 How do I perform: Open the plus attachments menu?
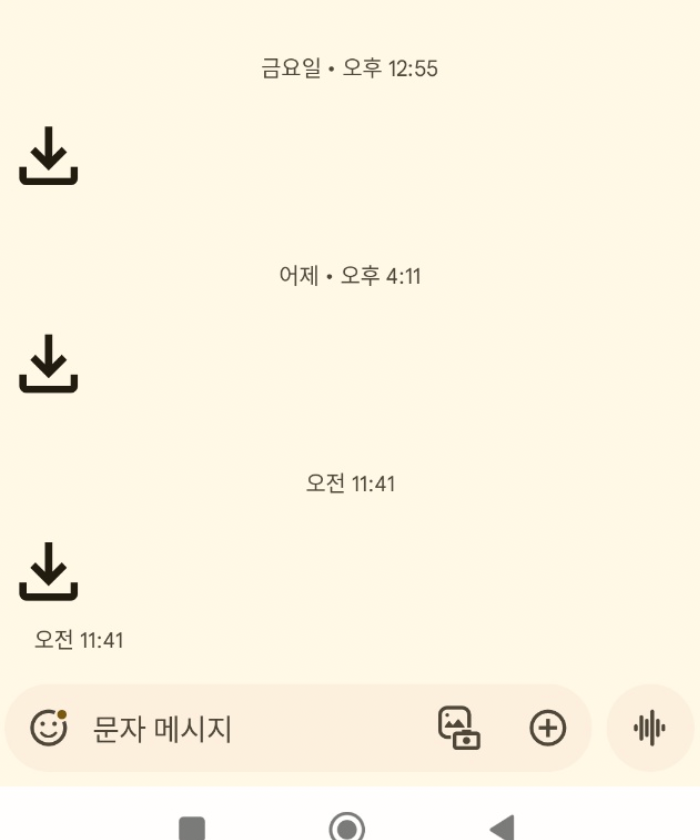pyautogui.click(x=547, y=728)
